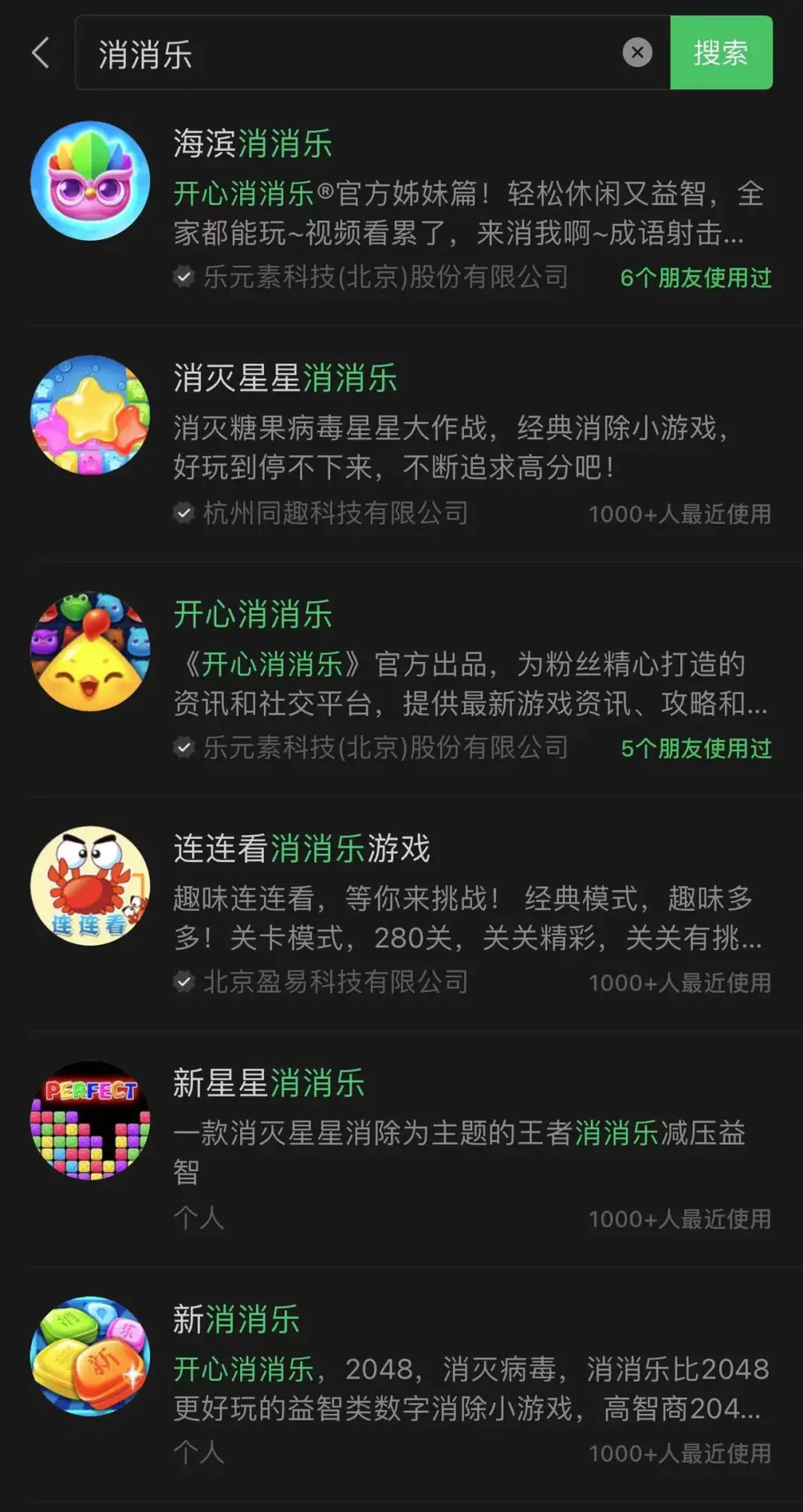Image resolution: width=803 pixels, height=1512 pixels.
Task: Clear the search field with the x icon
Action: pyautogui.click(x=637, y=52)
